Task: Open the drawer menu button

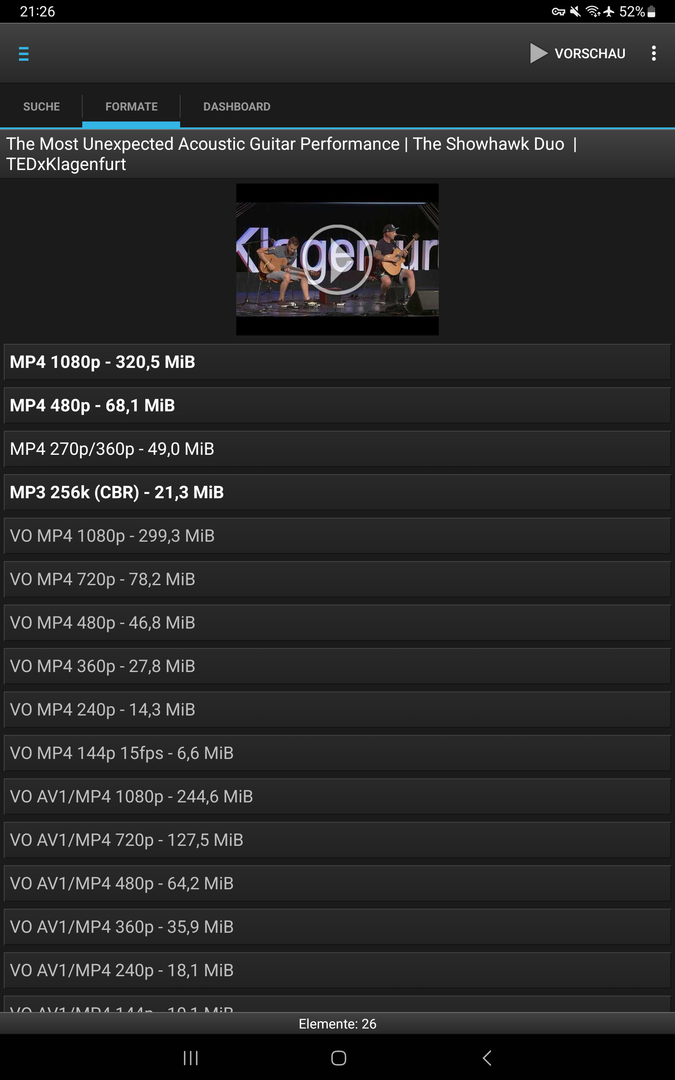Action: (x=24, y=54)
